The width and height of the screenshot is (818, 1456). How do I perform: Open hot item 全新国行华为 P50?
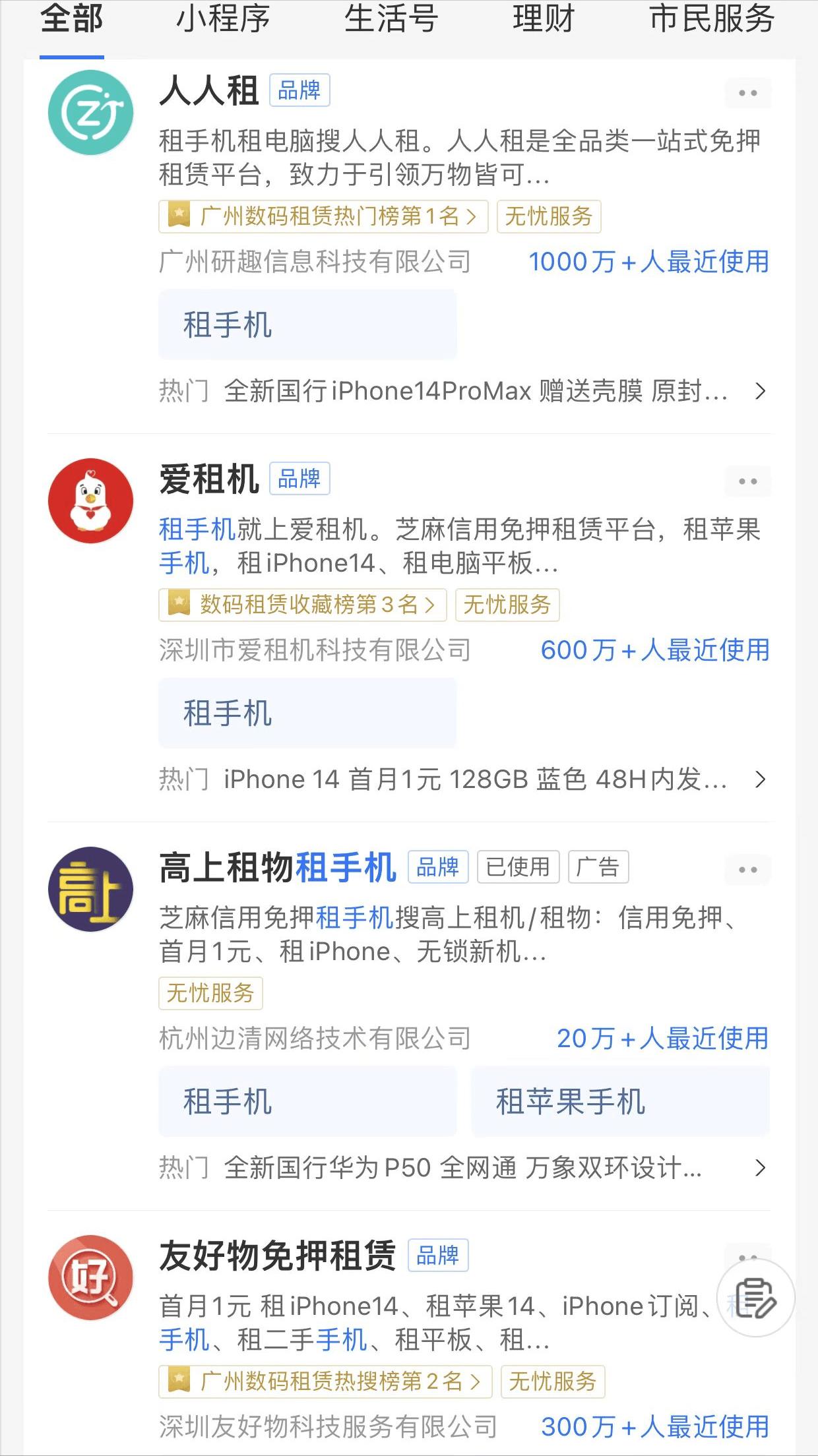point(462,1168)
